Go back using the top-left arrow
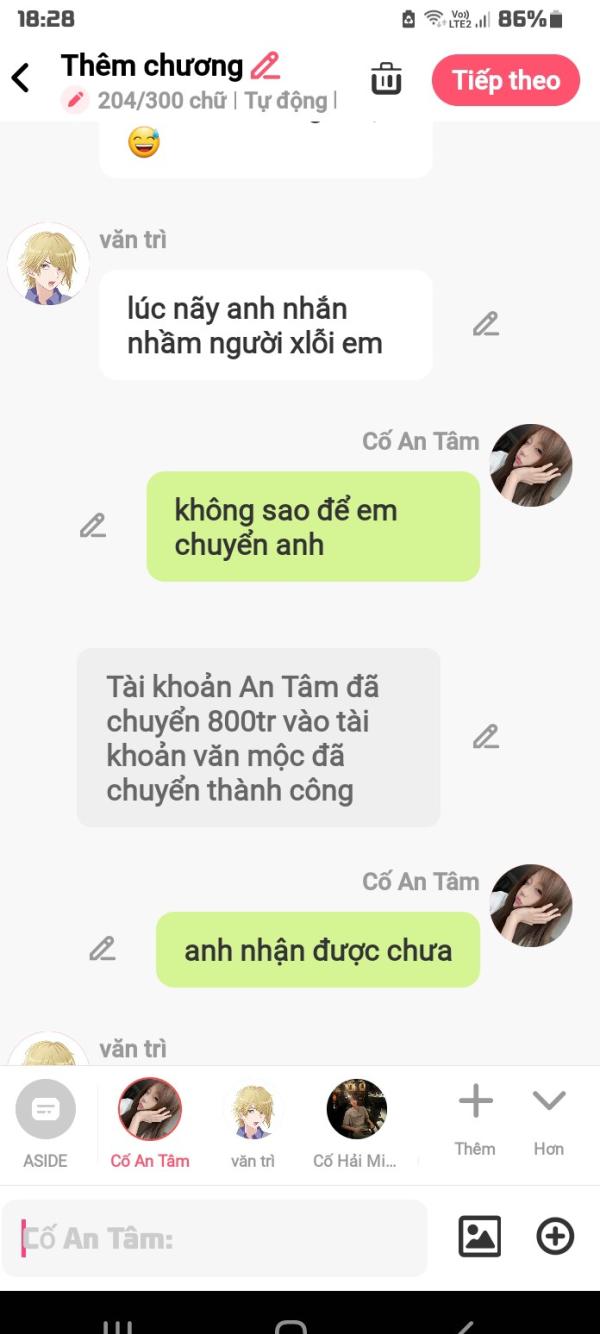 coord(21,78)
